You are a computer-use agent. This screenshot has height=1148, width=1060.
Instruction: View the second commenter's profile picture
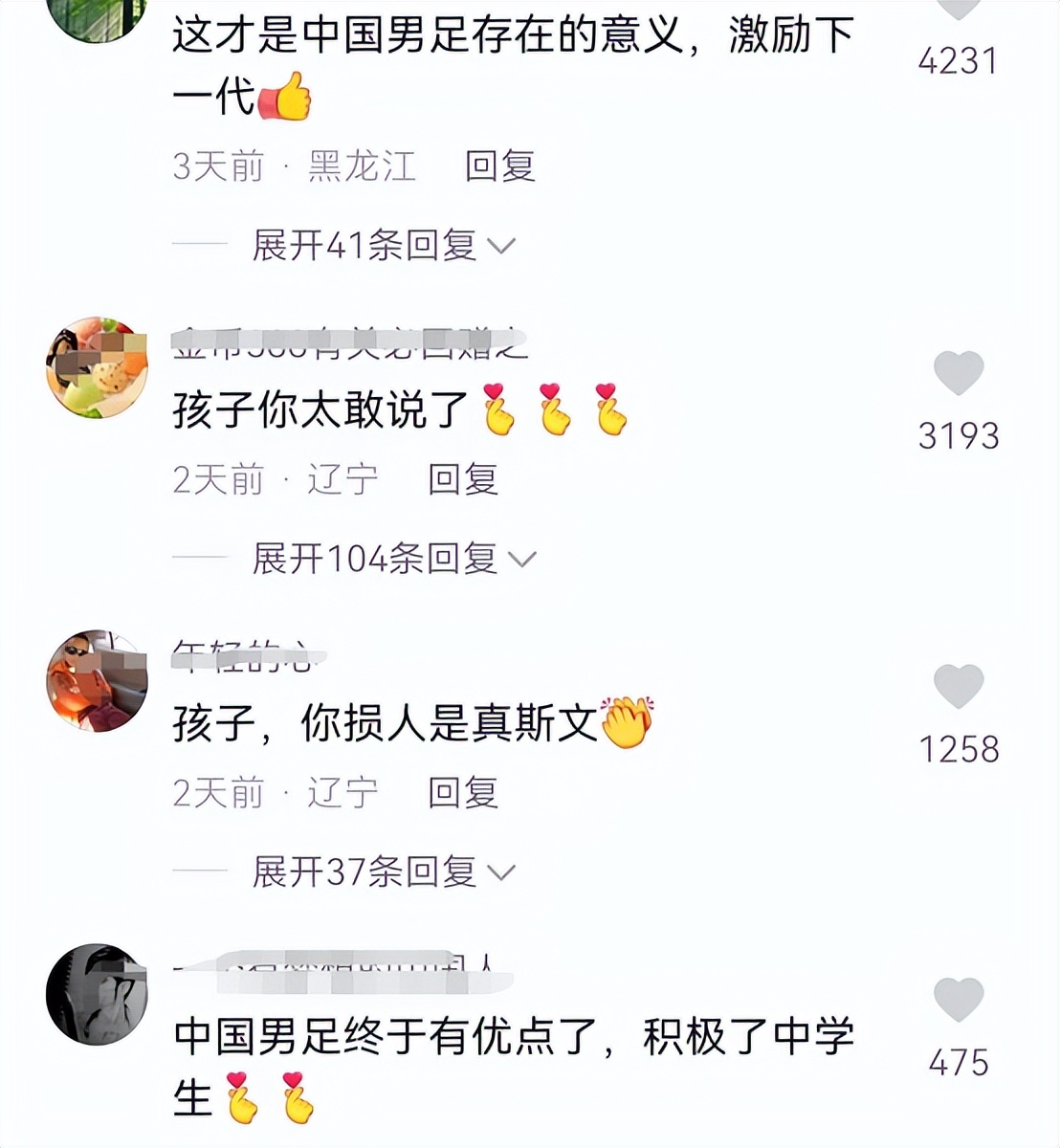tap(96, 368)
